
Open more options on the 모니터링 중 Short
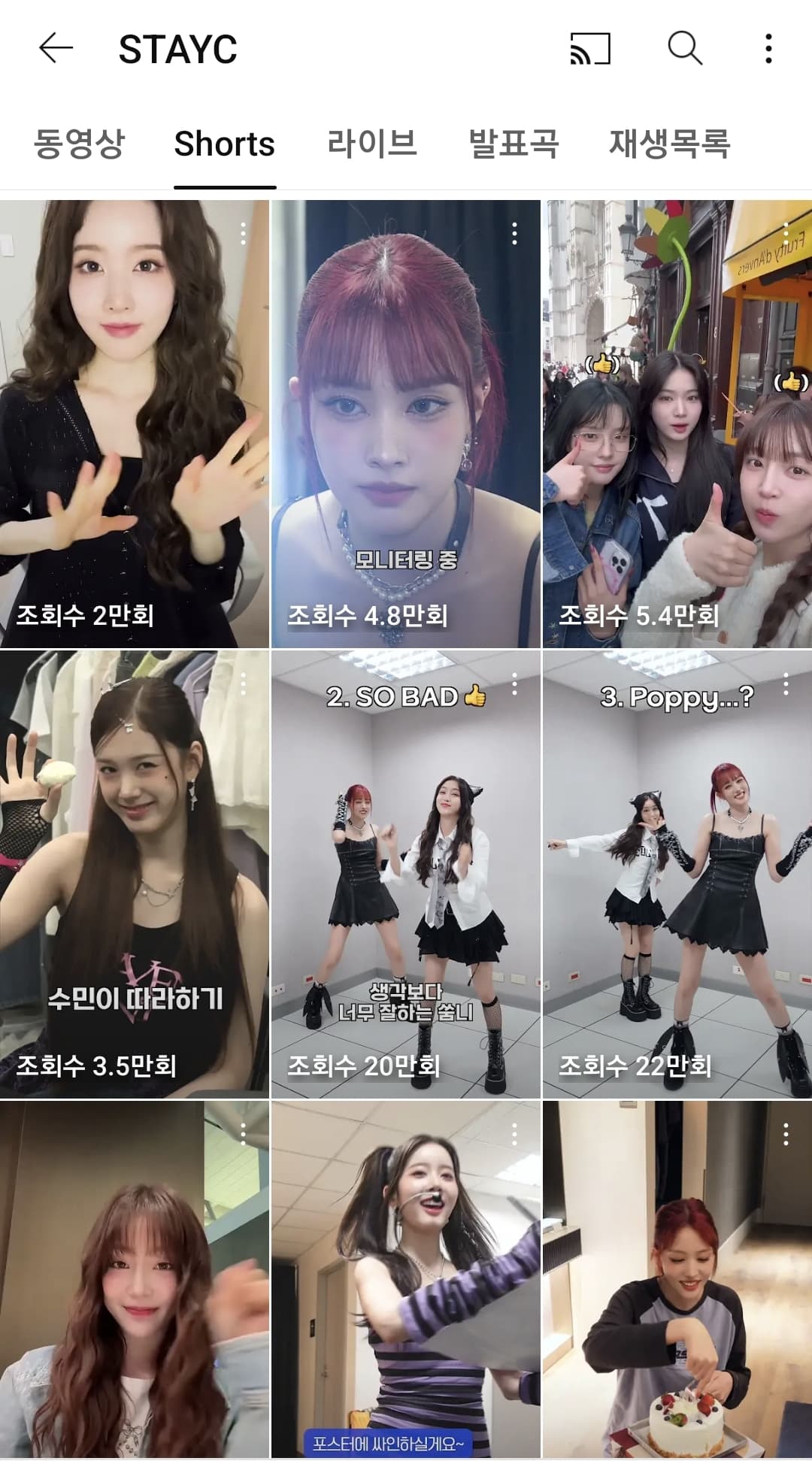(x=514, y=234)
